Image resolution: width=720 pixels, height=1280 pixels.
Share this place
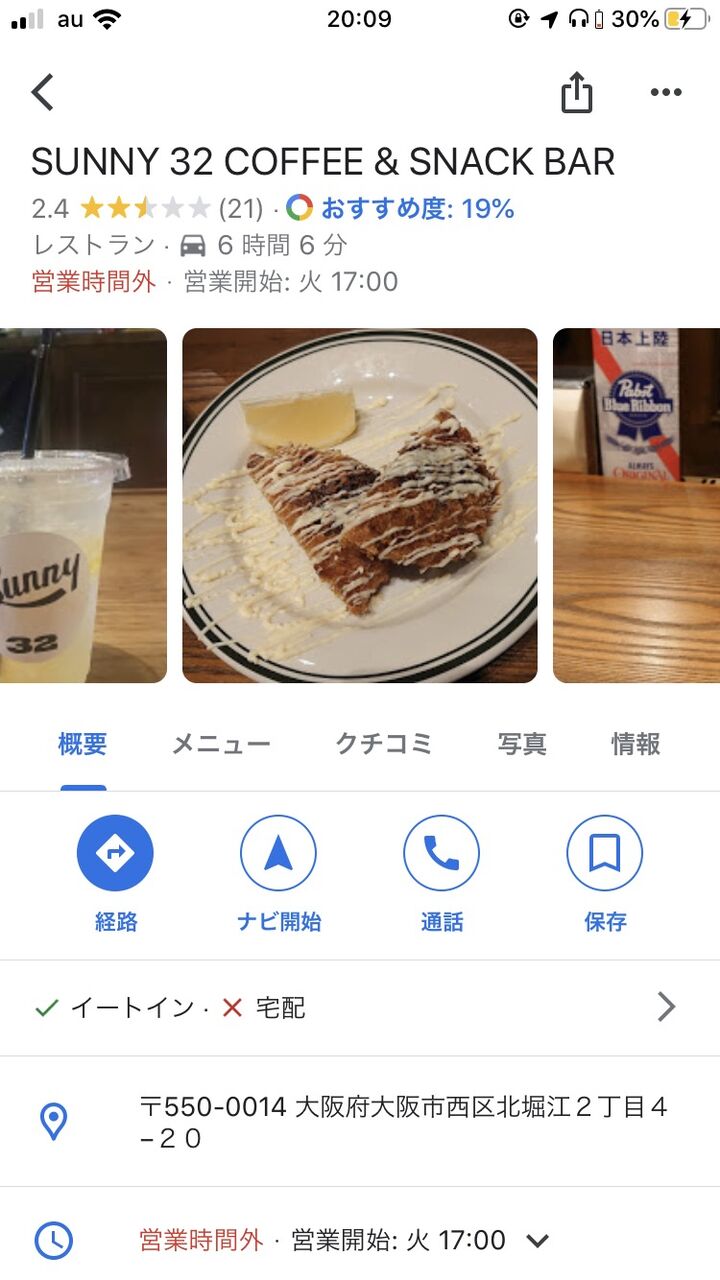click(x=577, y=93)
